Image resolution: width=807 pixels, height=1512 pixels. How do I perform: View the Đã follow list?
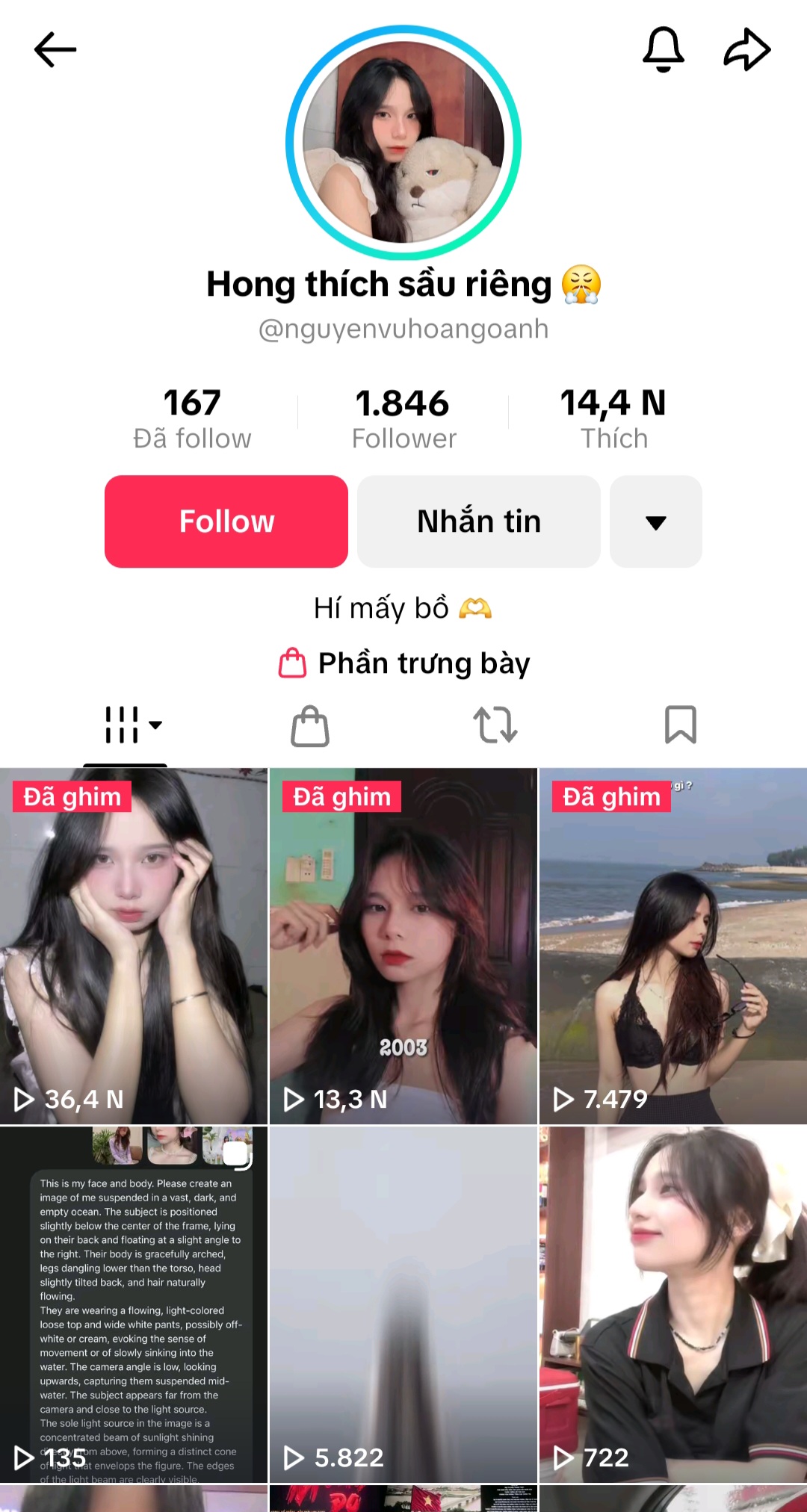point(192,418)
